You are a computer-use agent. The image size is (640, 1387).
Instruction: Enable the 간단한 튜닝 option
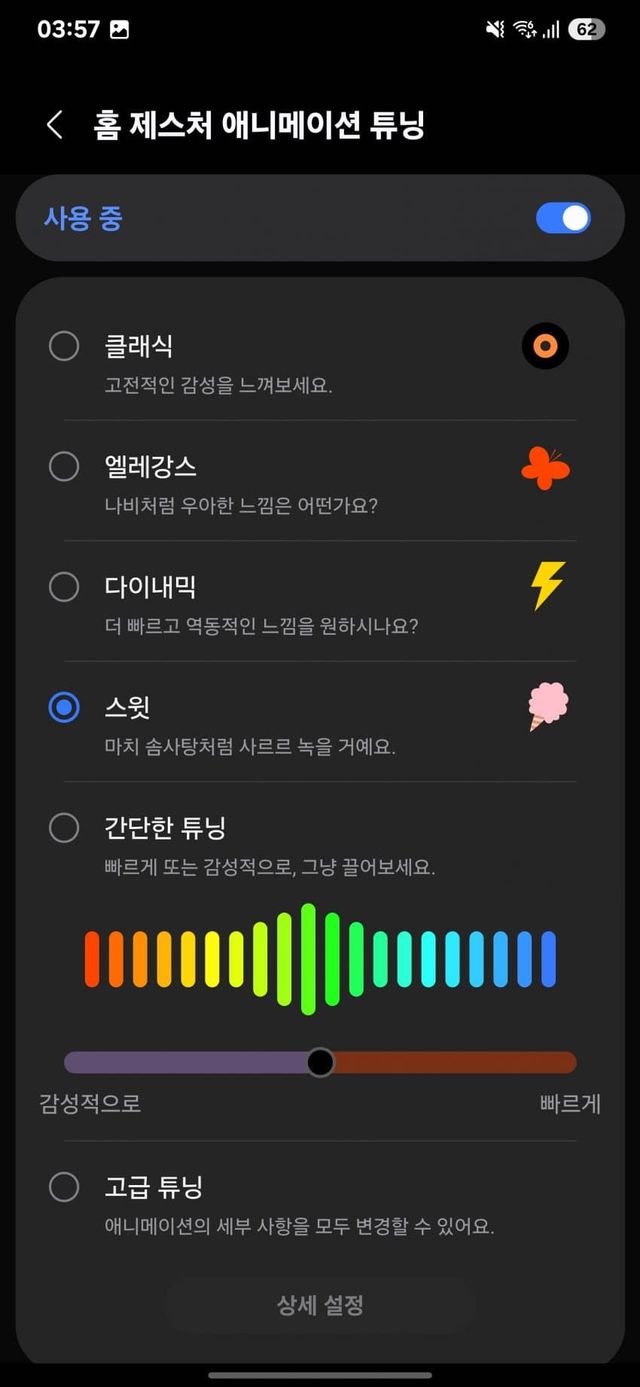(x=64, y=828)
